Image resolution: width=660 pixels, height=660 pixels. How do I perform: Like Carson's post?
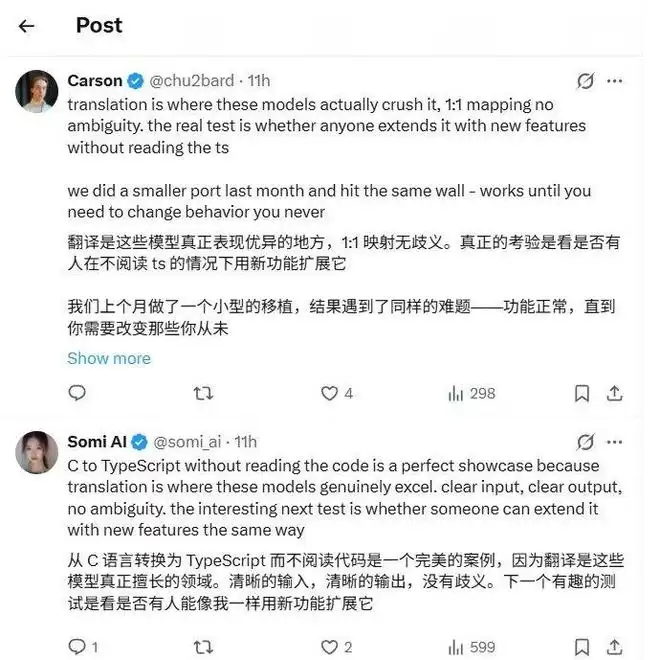coord(329,394)
